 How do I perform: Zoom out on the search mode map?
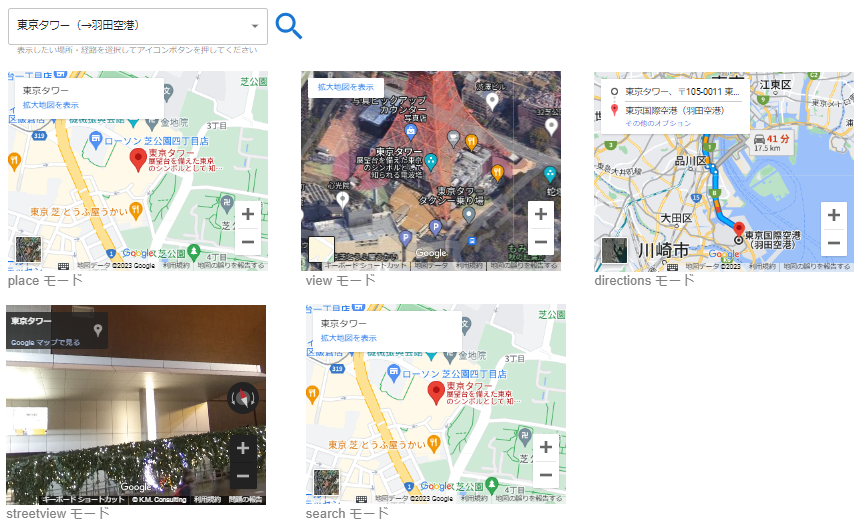pyautogui.click(x=545, y=475)
